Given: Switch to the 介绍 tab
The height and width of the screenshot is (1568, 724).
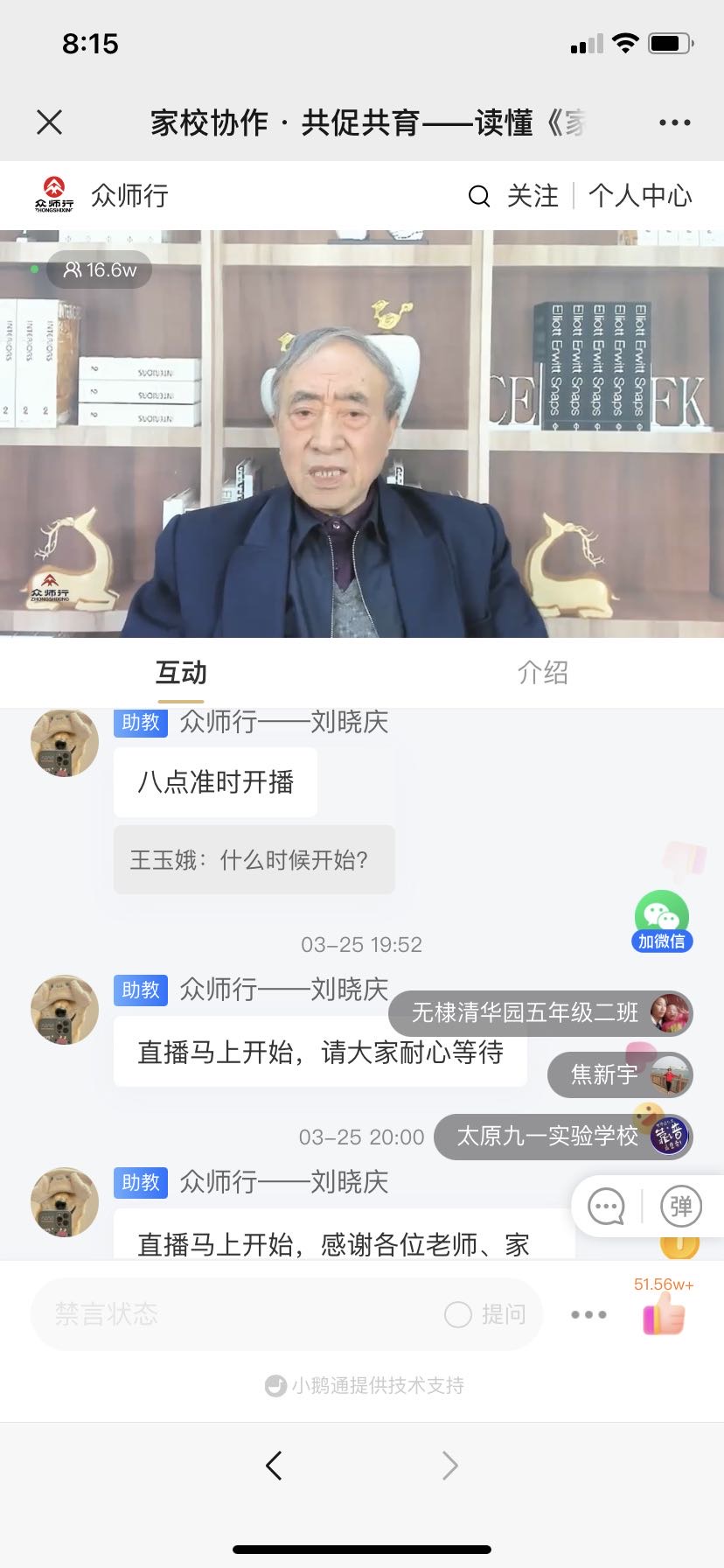Looking at the screenshot, I should coord(541,673).
